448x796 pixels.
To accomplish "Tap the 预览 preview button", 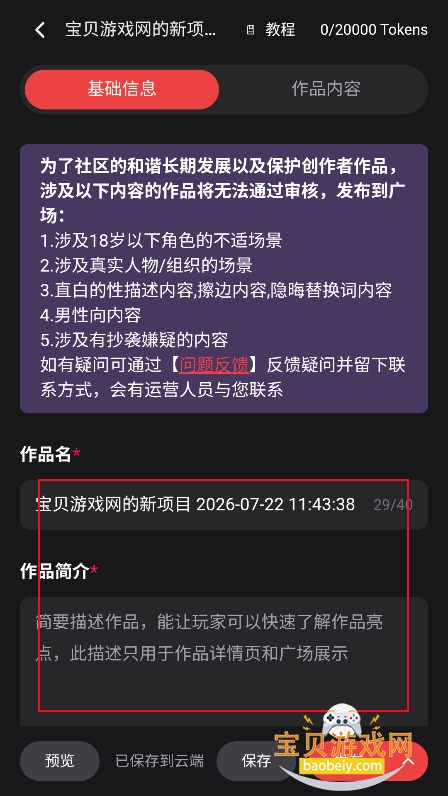I will tap(59, 760).
